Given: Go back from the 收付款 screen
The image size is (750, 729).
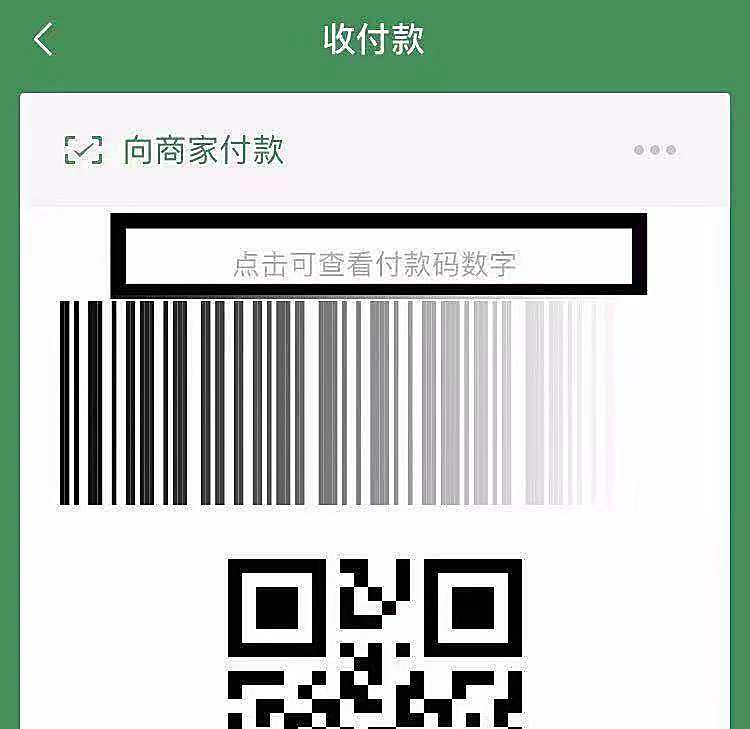Looking at the screenshot, I should pos(43,40).
